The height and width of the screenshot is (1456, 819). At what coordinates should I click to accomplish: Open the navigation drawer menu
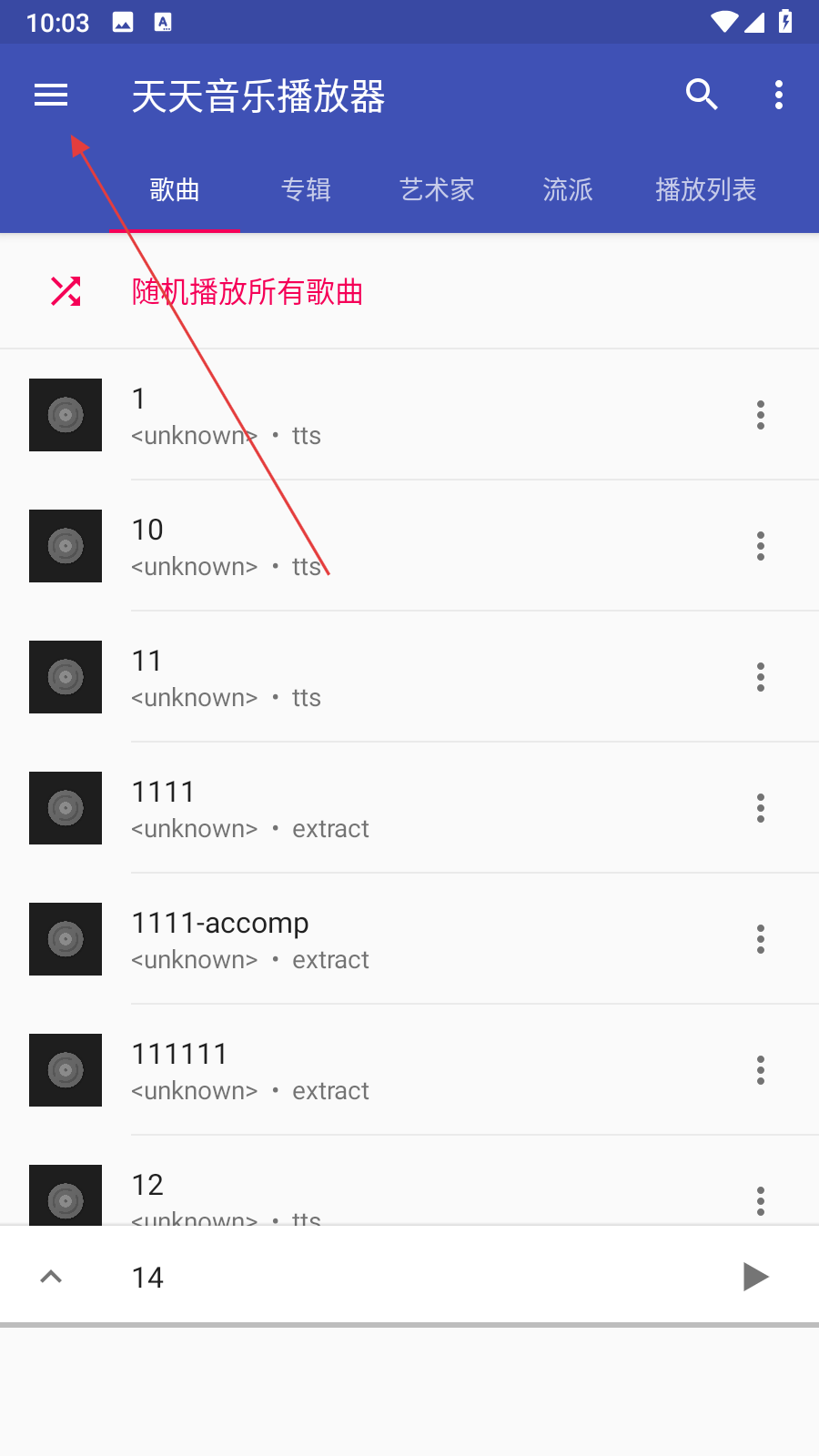[x=51, y=95]
